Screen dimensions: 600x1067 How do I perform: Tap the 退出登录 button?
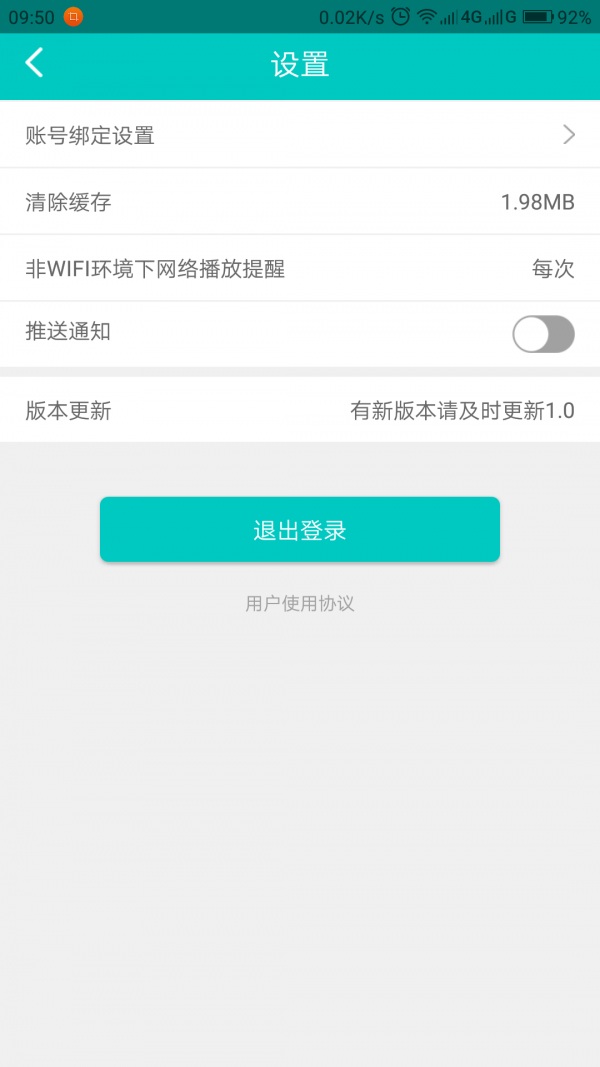click(x=300, y=530)
